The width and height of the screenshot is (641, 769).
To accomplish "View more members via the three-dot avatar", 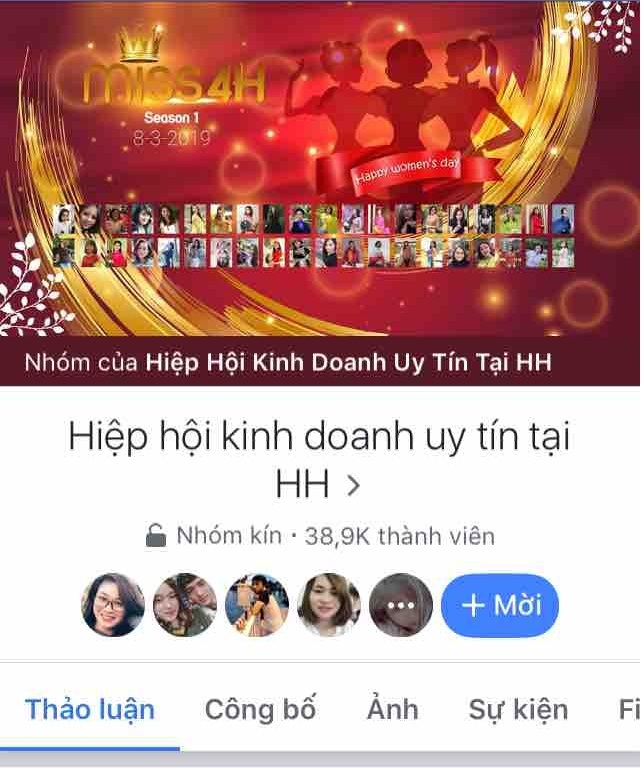I will [x=401, y=605].
